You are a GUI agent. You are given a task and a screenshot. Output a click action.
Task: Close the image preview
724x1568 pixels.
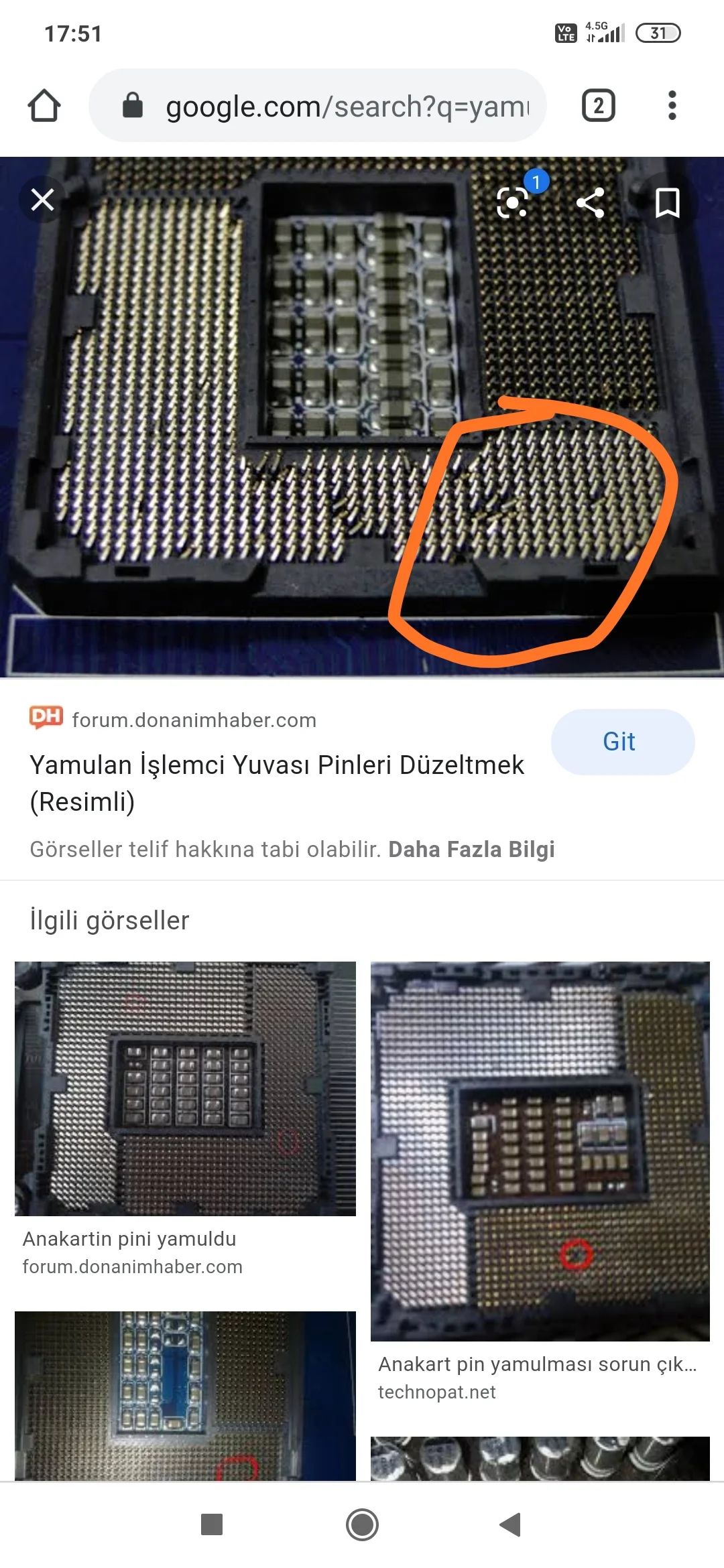43,200
